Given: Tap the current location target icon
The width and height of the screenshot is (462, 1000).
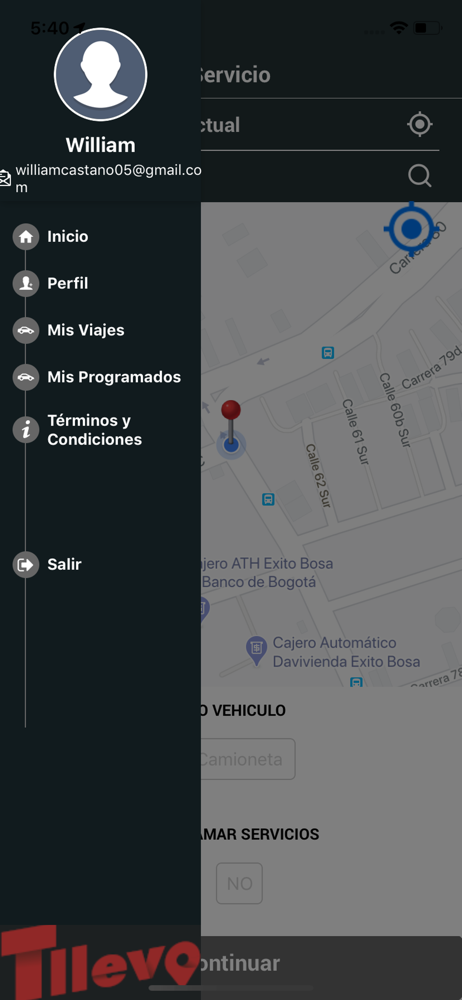Looking at the screenshot, I should 420,124.
